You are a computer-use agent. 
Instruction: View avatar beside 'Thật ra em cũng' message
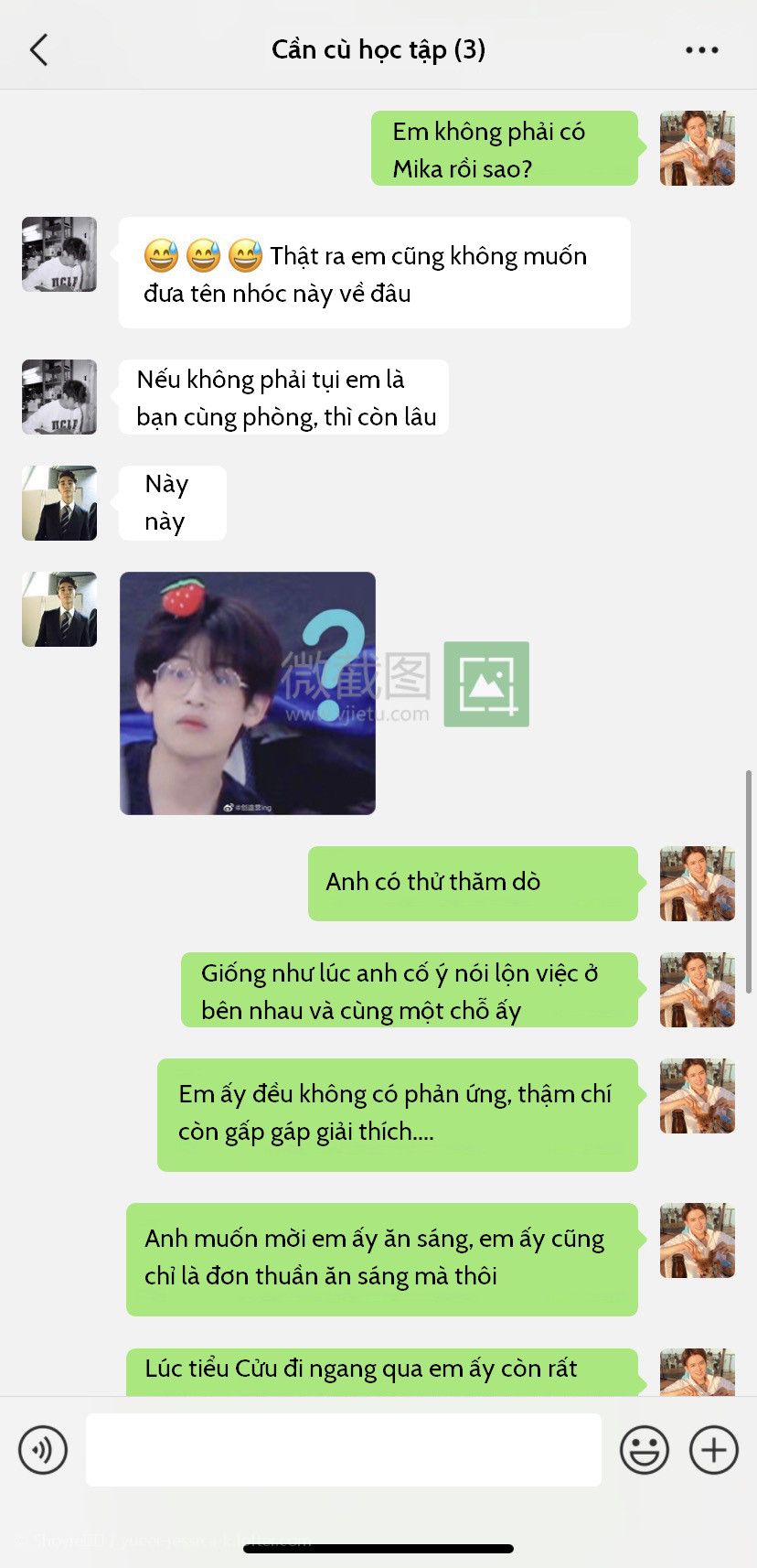(59, 254)
